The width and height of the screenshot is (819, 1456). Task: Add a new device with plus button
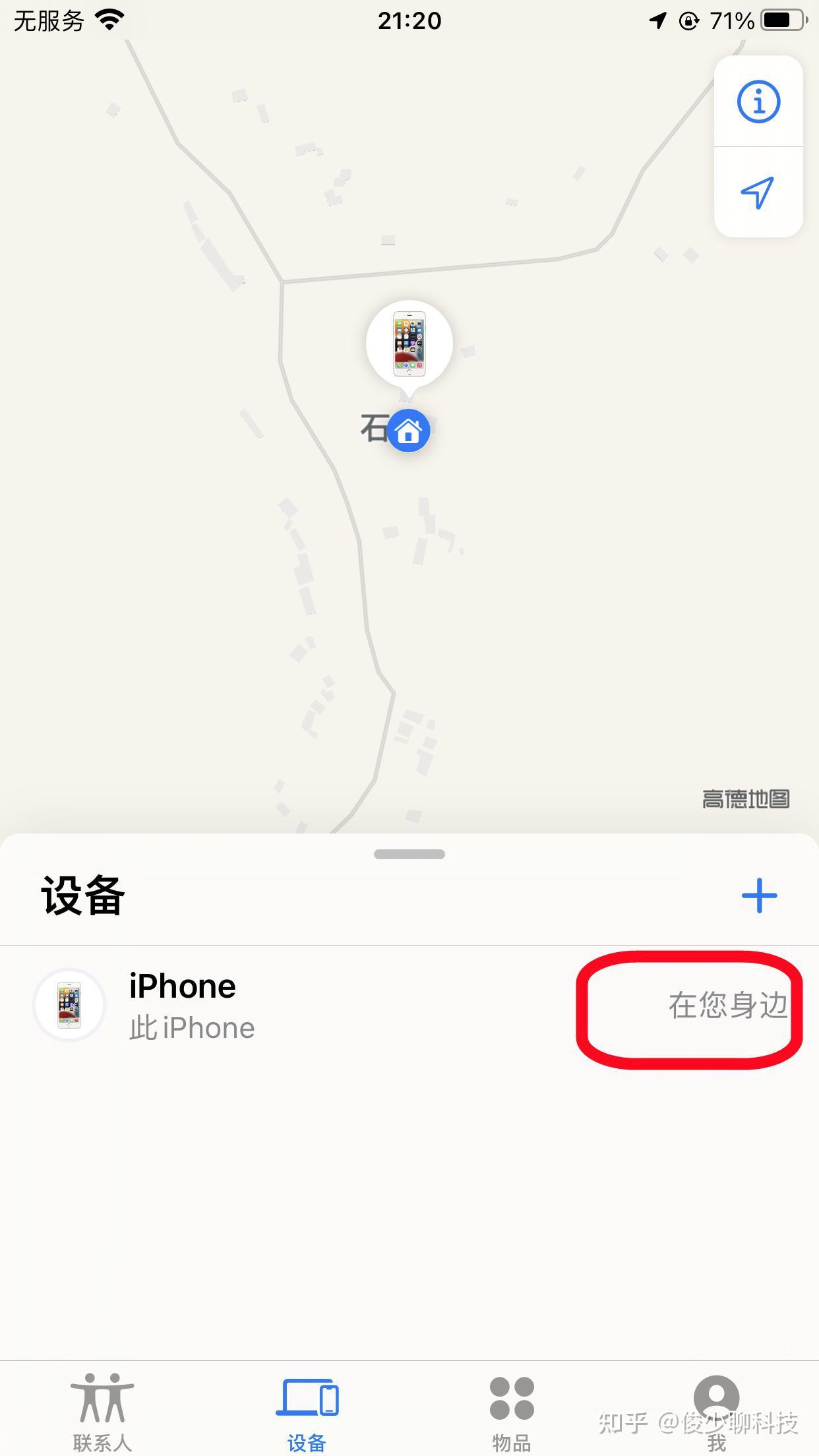point(759,895)
